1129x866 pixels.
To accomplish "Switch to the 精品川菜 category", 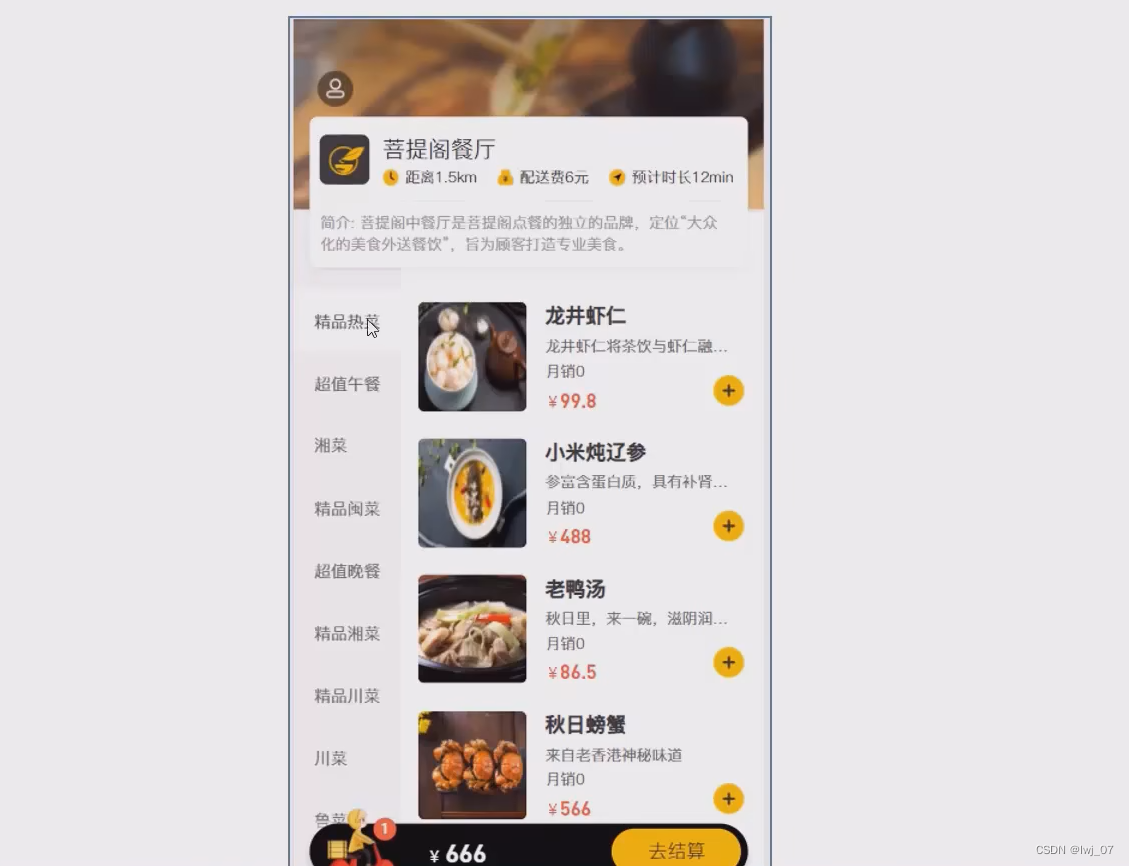I will click(347, 696).
